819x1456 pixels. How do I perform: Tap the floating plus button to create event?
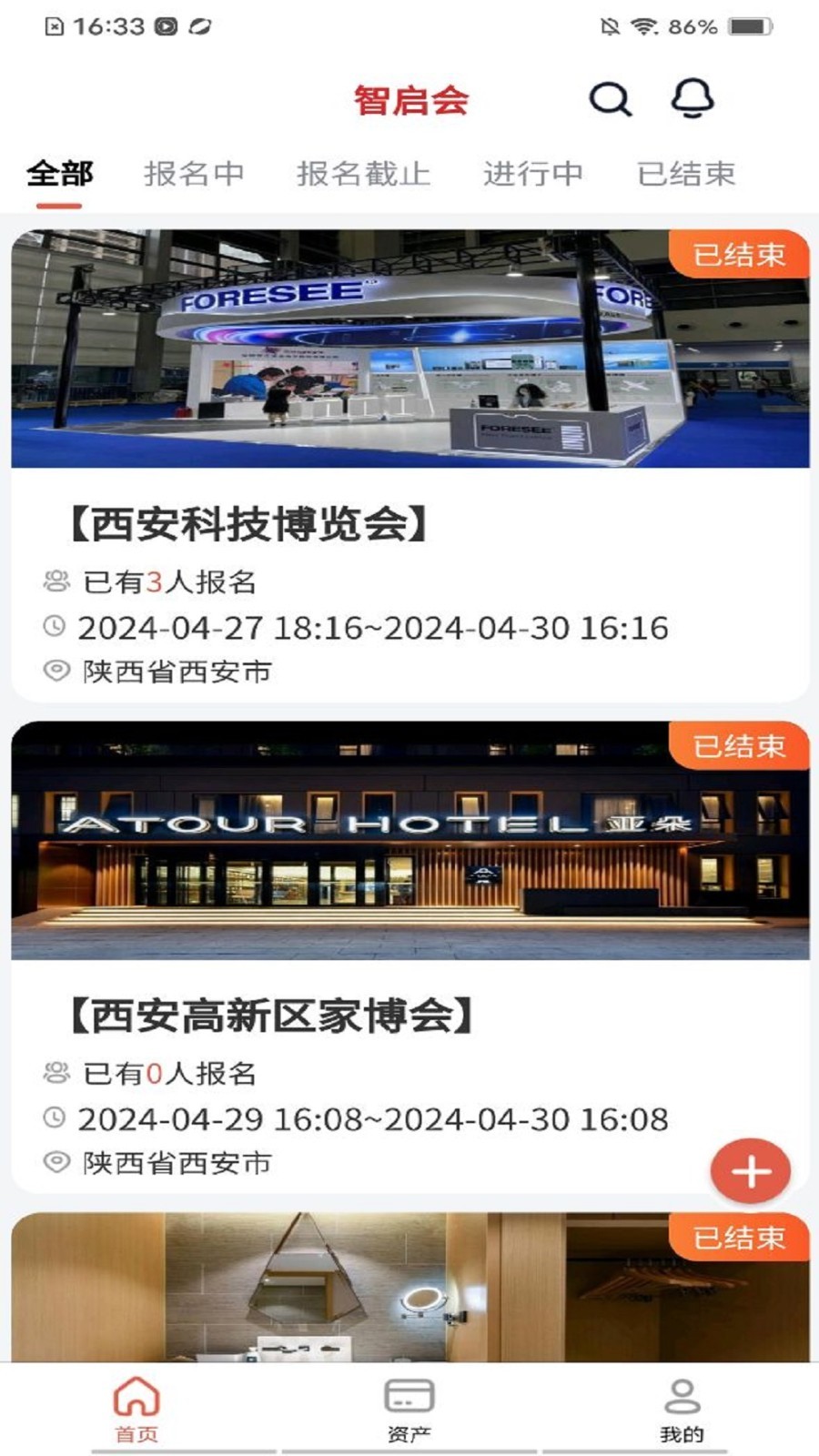pyautogui.click(x=750, y=1173)
